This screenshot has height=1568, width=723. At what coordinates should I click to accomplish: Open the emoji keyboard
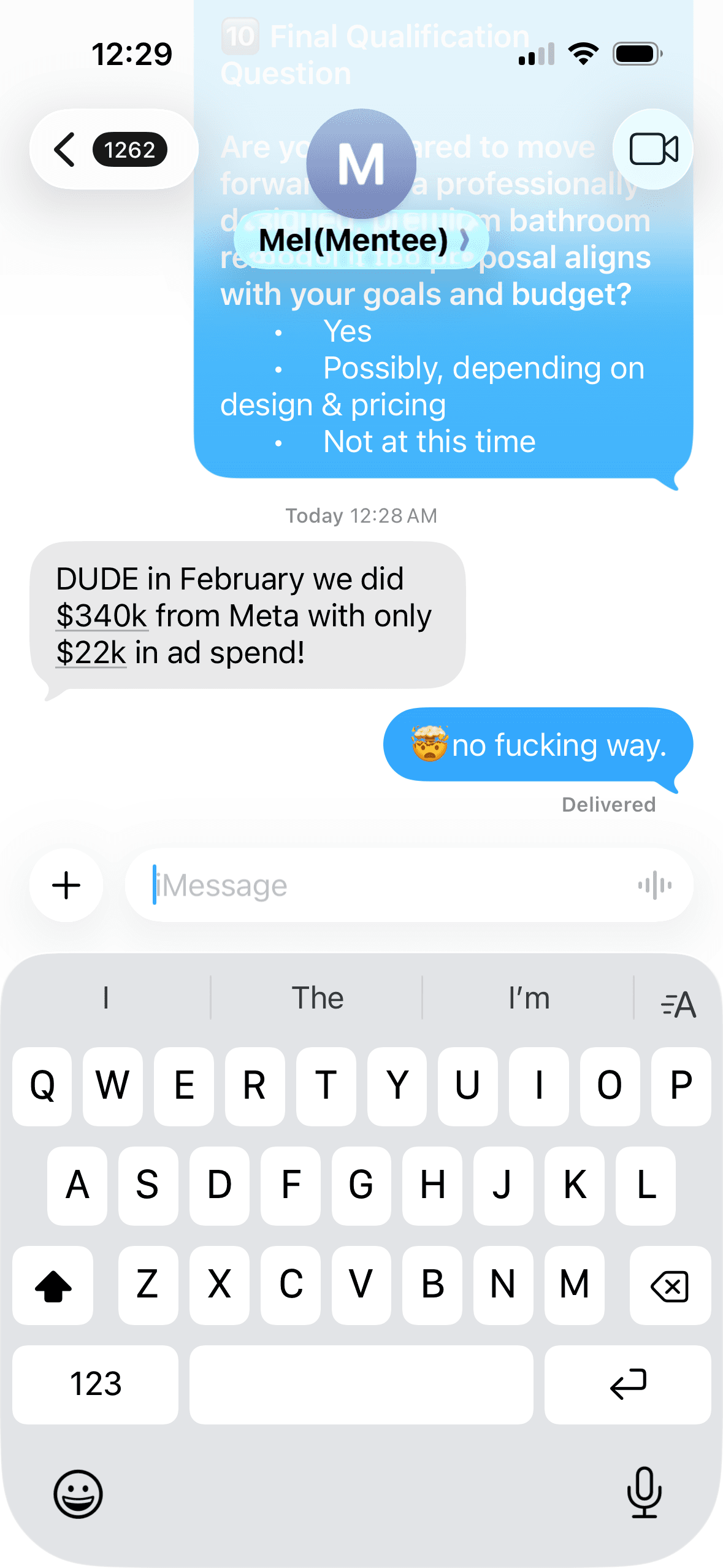[x=78, y=1494]
